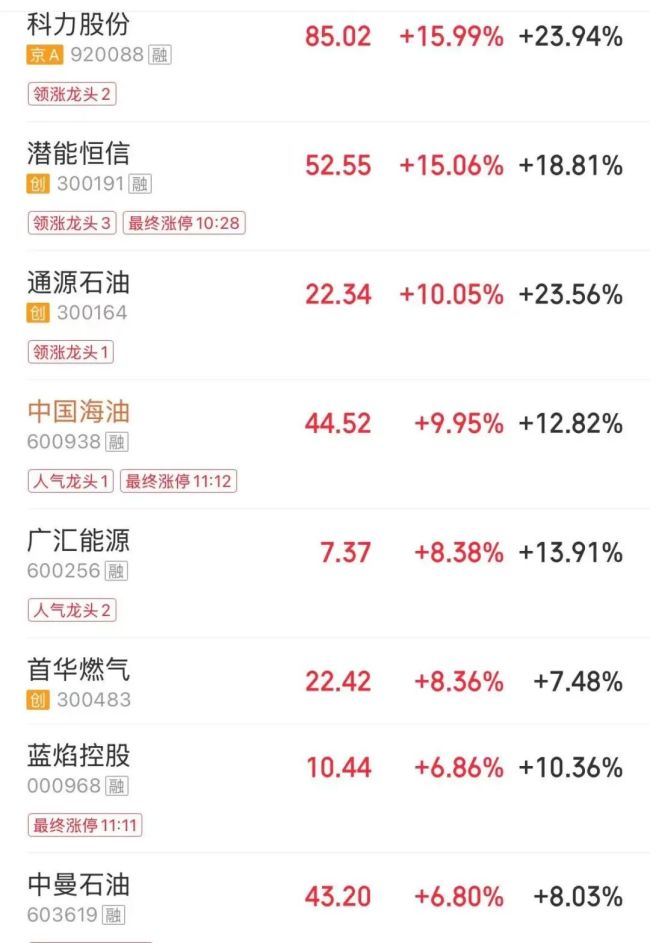View the 中曼石油 stock details
The image size is (650, 943).
[x=78, y=884]
